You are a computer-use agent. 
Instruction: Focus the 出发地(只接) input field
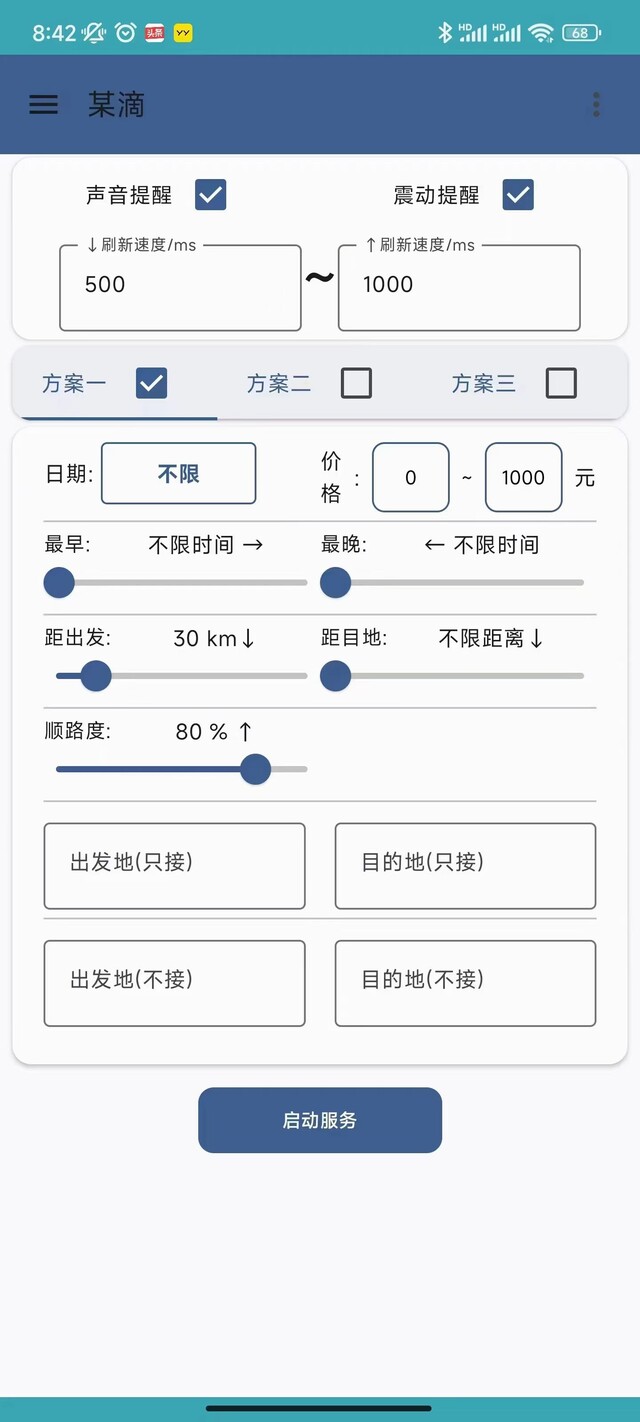click(174, 866)
